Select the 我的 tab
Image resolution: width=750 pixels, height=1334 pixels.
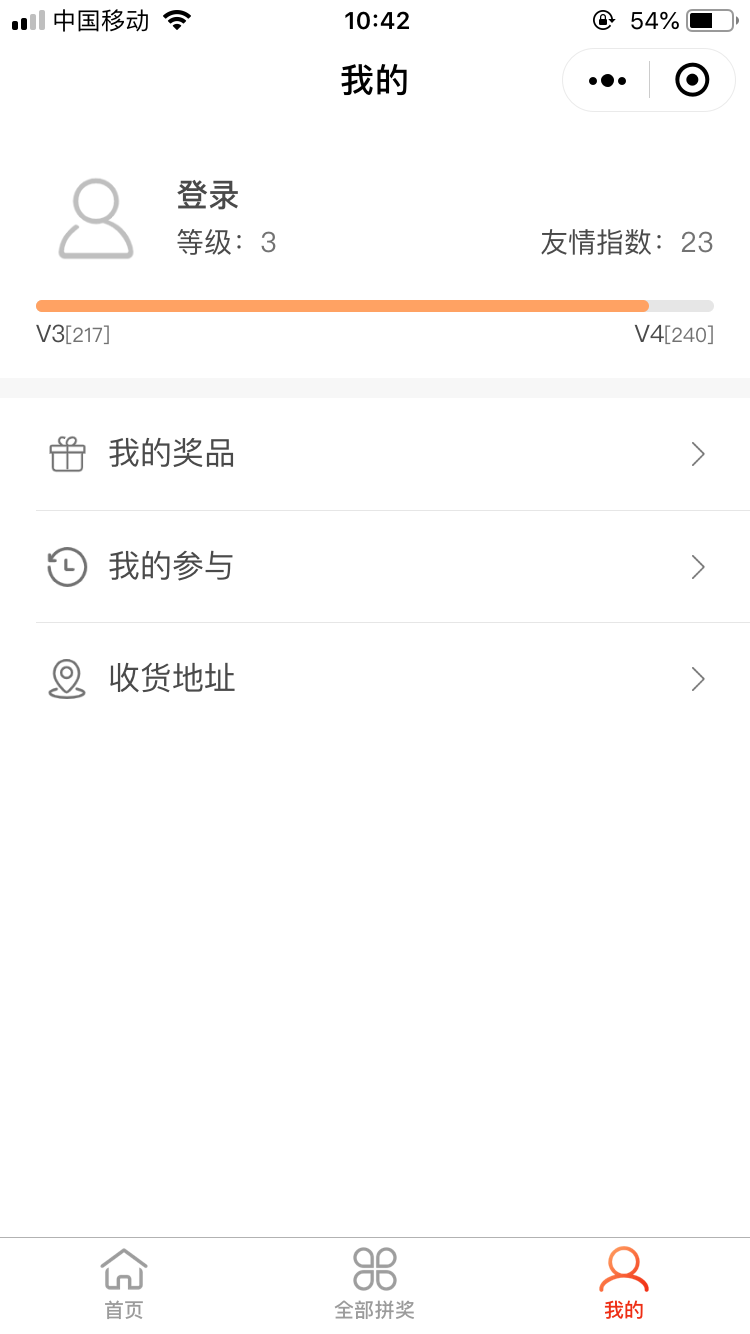[x=624, y=1284]
